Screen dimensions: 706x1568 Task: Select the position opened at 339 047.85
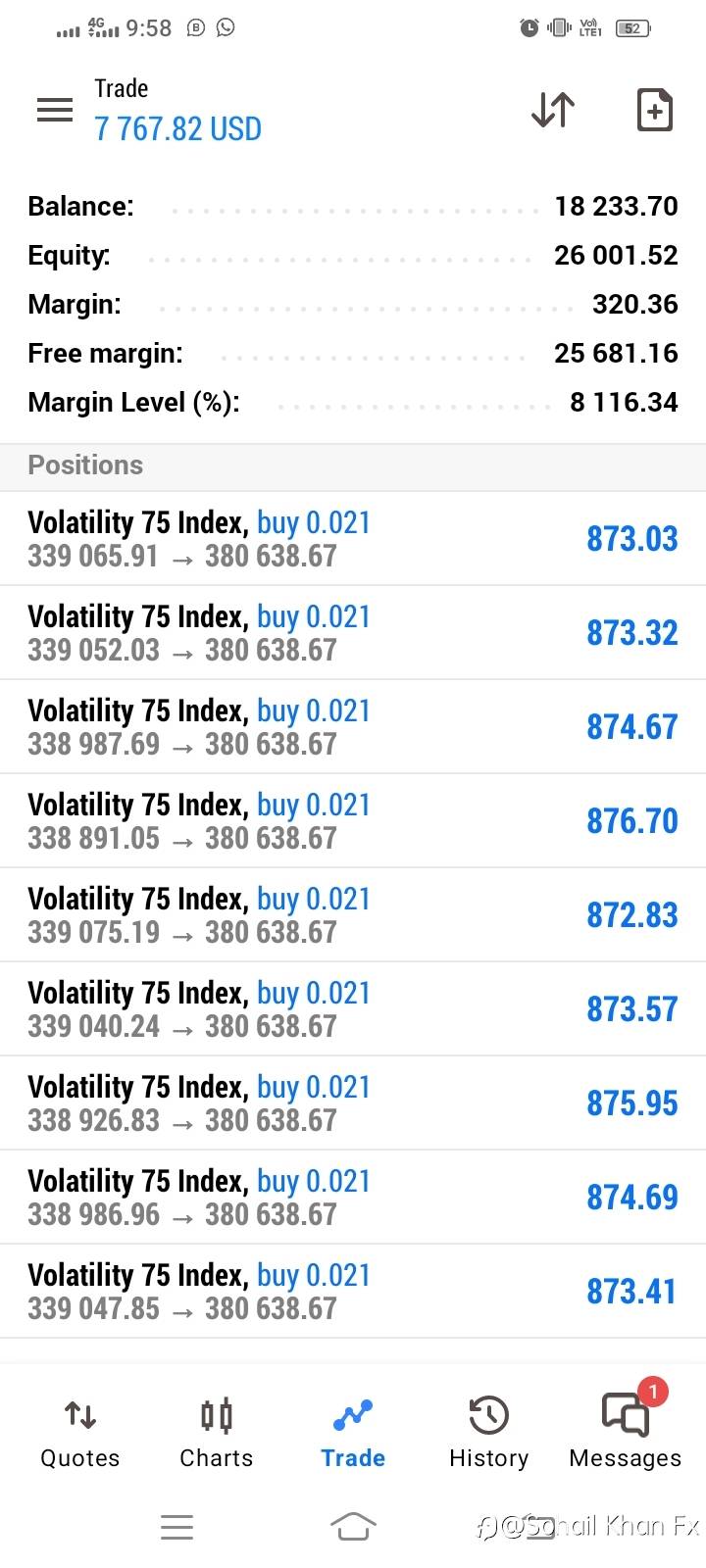coord(353,1291)
